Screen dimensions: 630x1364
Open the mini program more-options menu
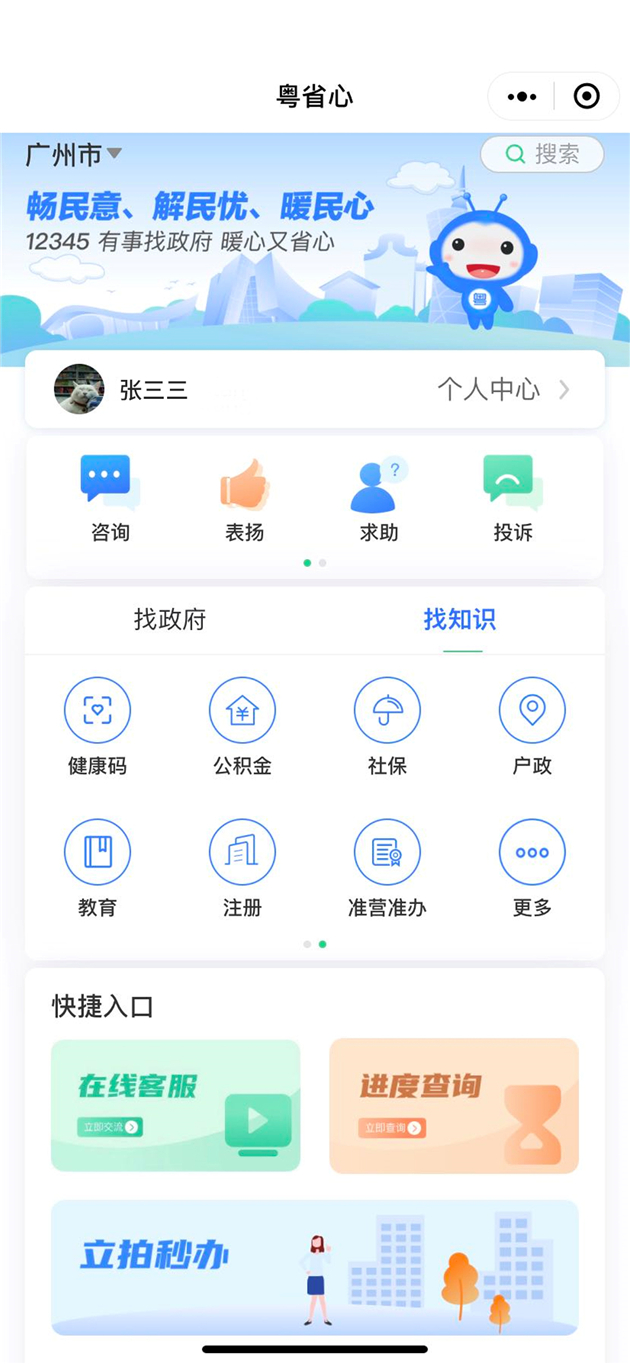tap(522, 97)
